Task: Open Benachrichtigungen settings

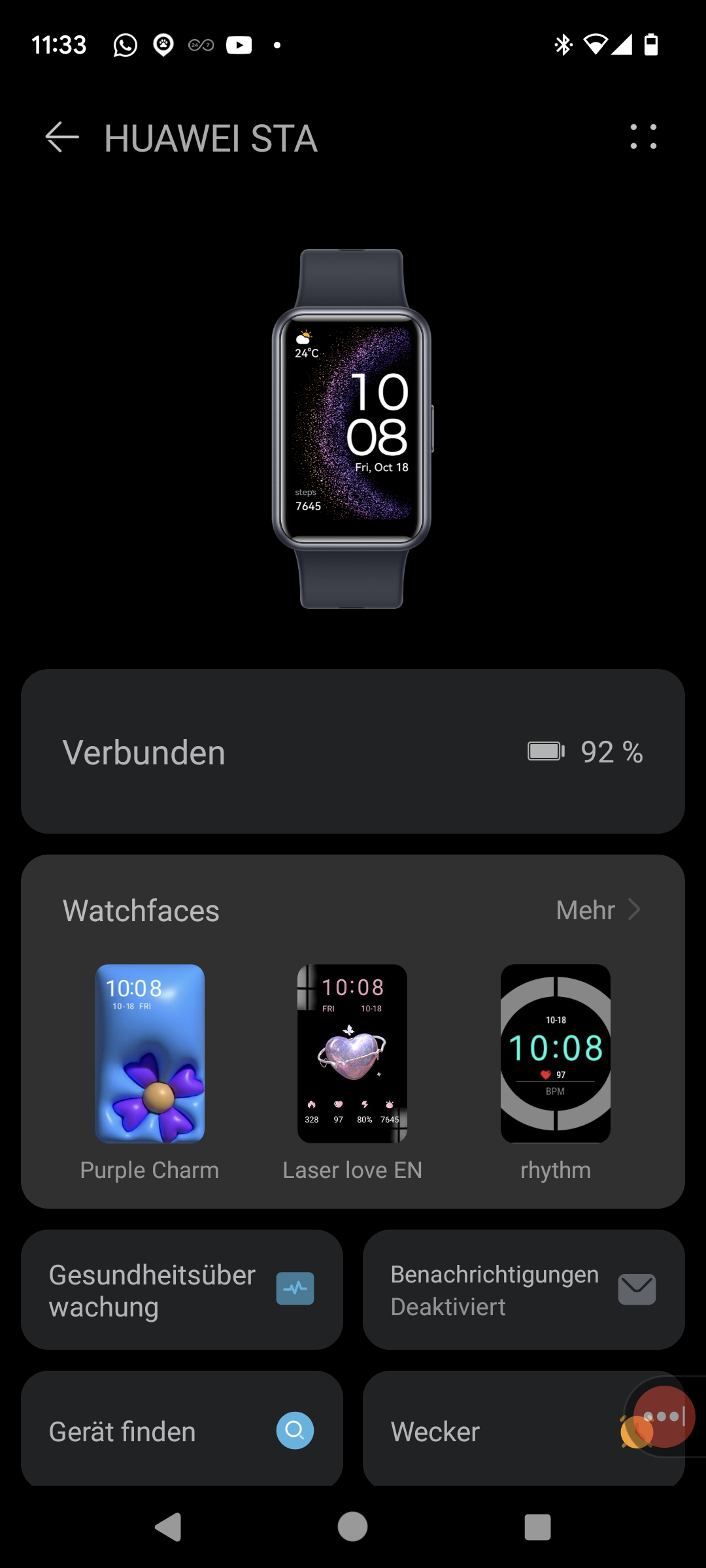Action: [x=523, y=1290]
